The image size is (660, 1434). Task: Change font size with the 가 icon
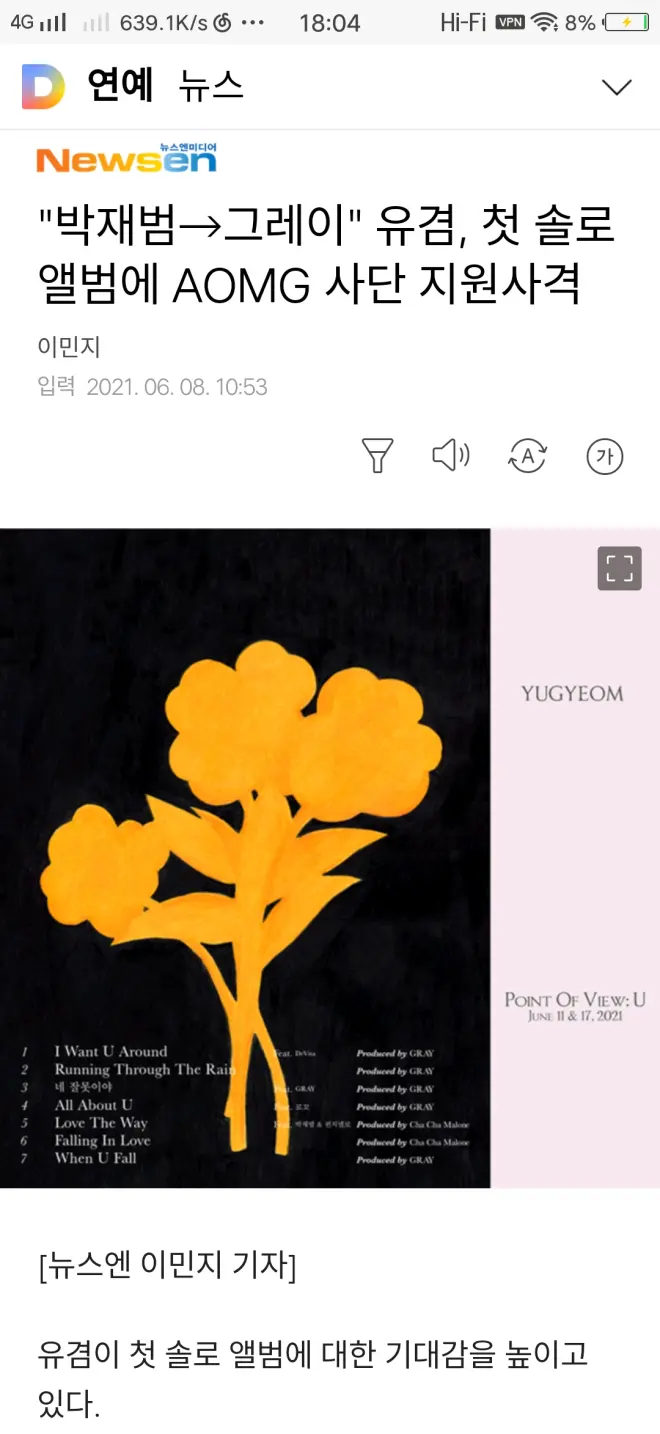(x=604, y=456)
